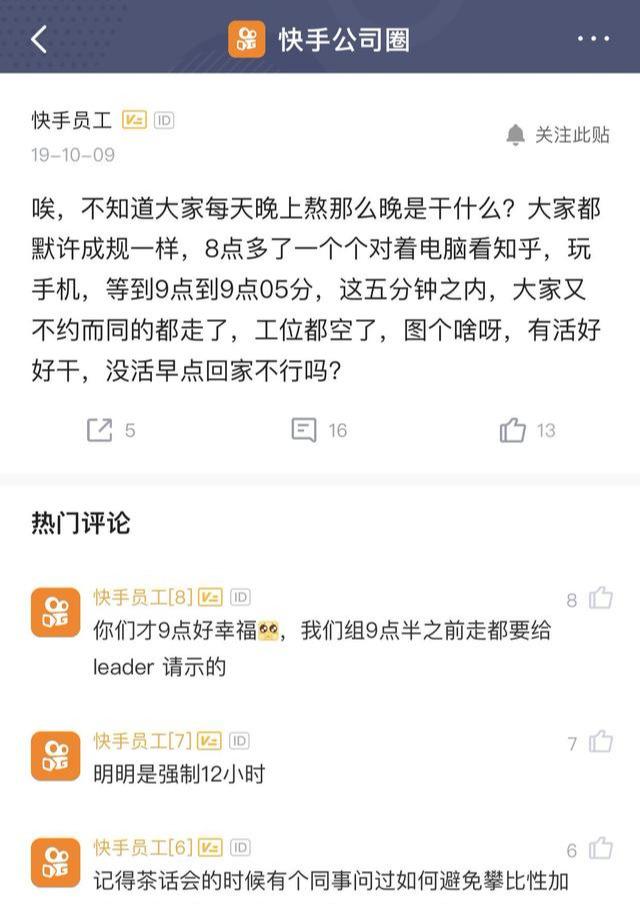Image resolution: width=640 pixels, height=904 pixels.
Task: Open the three-dot overflow menu
Action: tap(593, 39)
